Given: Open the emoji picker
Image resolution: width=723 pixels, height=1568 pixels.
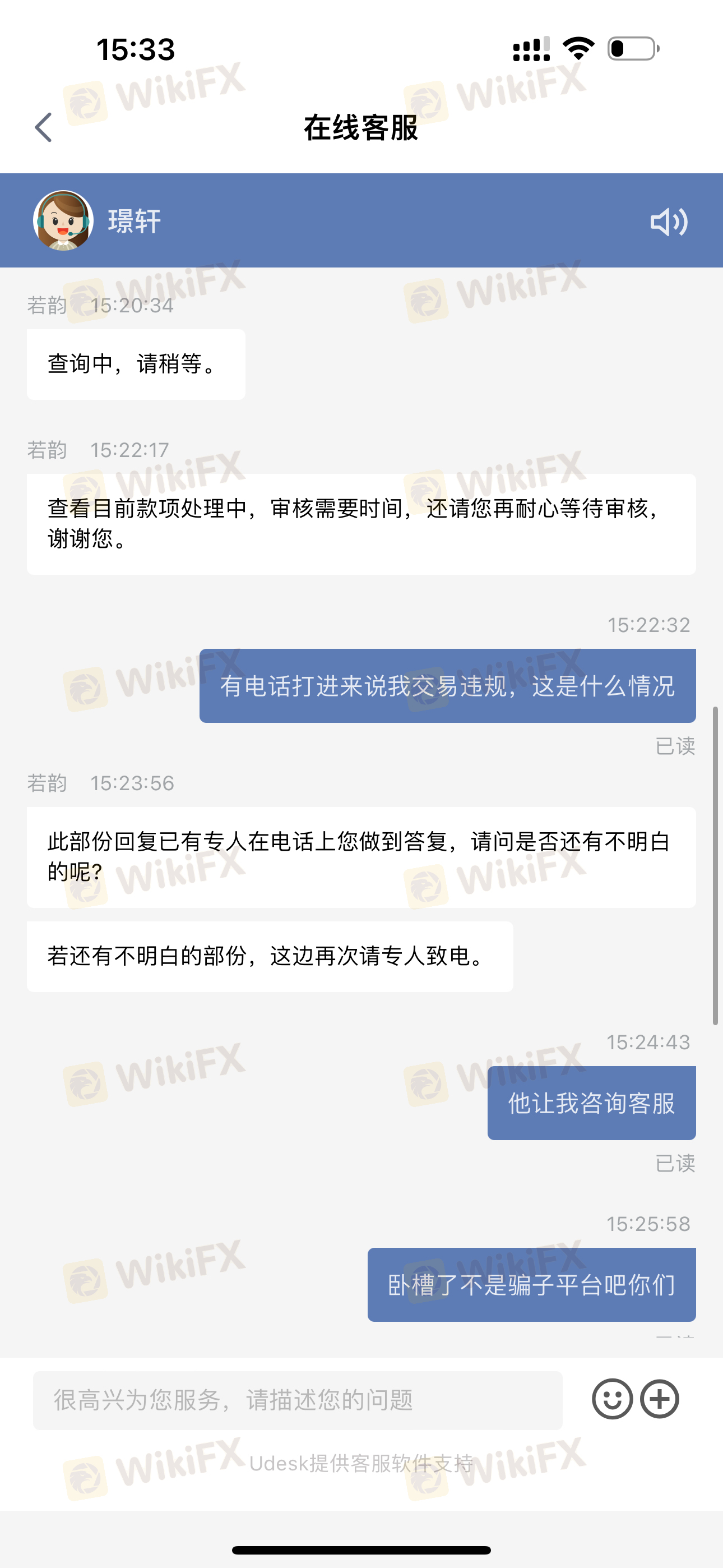Looking at the screenshot, I should [611, 1399].
